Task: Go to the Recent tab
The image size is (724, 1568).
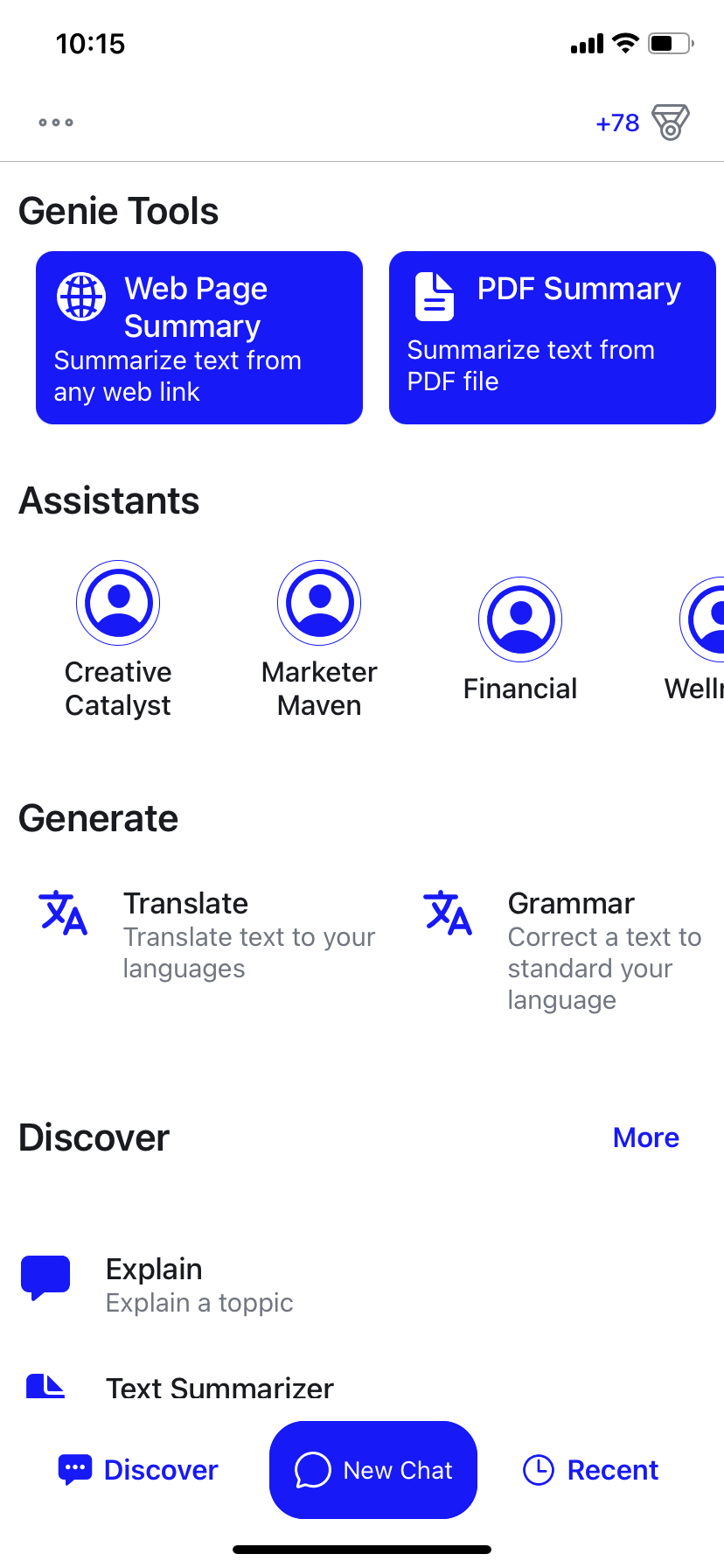Action: 591,1470
